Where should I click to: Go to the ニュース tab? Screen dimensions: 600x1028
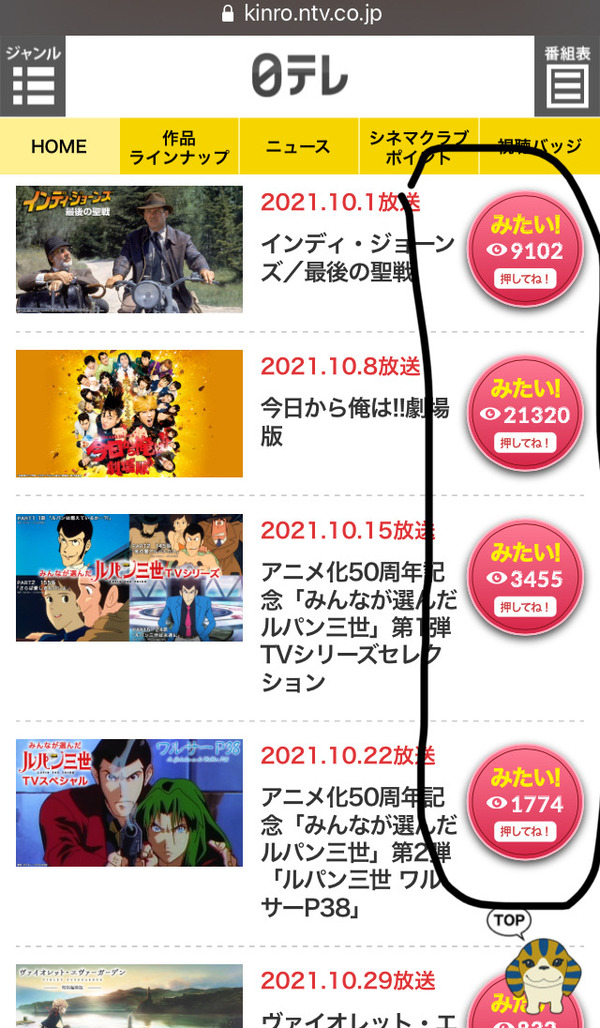tap(298, 146)
